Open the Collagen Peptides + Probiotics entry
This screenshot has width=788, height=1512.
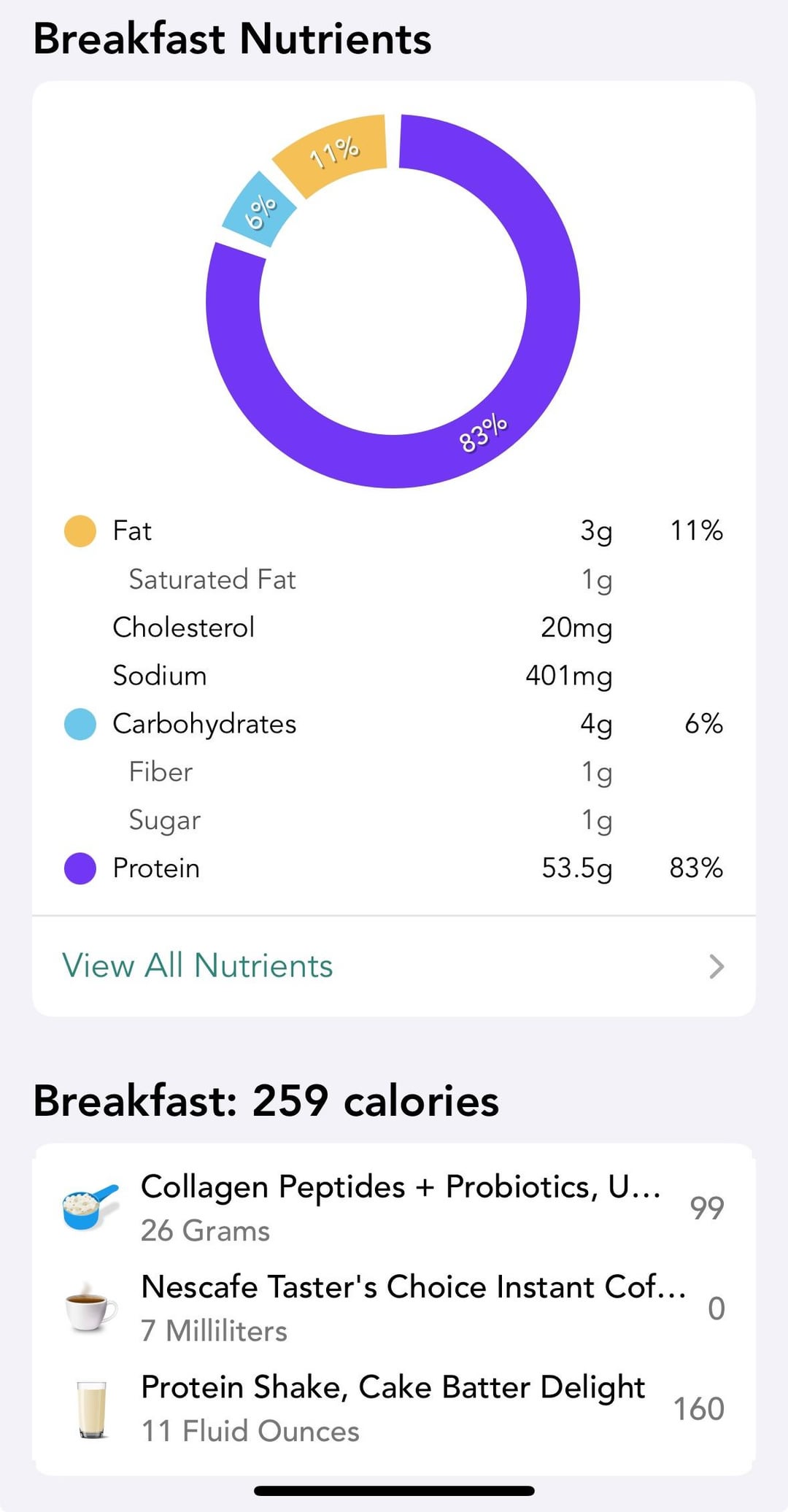point(393,1208)
